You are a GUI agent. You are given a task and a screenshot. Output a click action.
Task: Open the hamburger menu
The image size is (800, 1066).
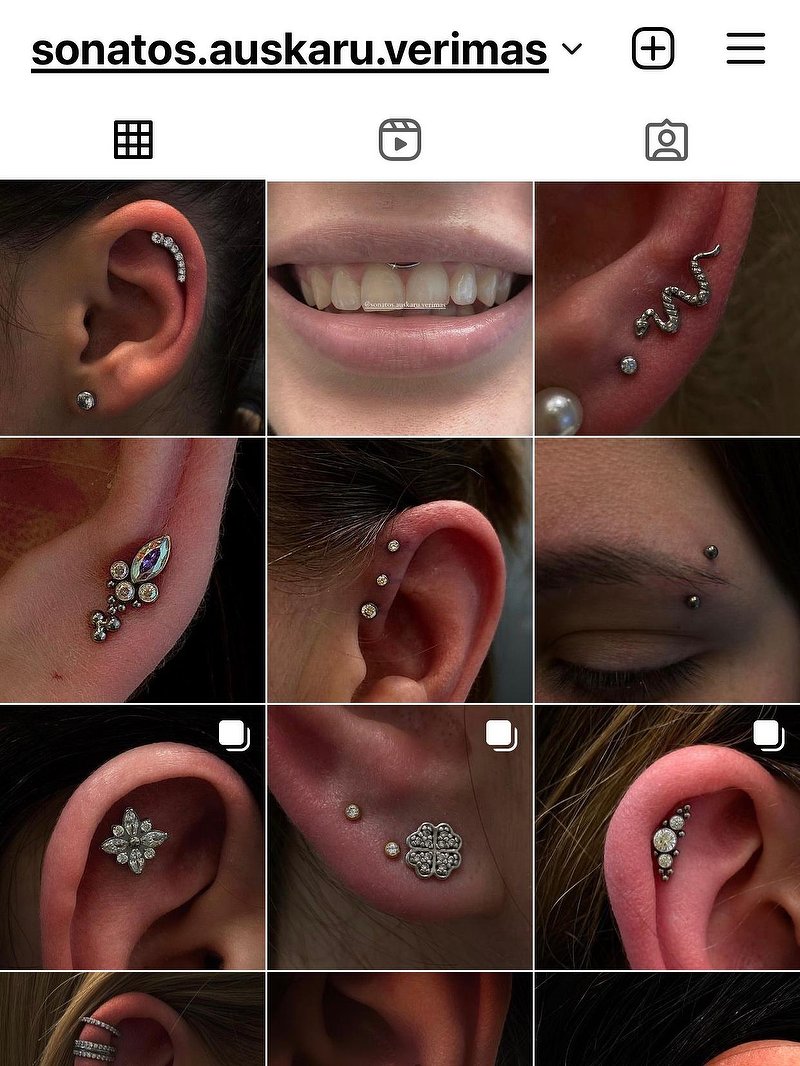(745, 48)
